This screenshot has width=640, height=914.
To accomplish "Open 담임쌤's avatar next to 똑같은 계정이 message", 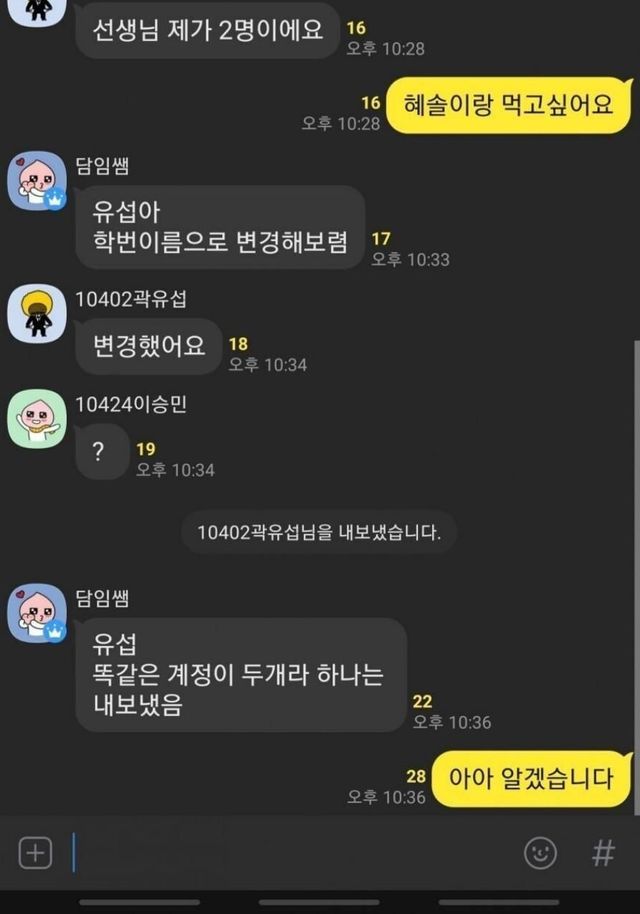I will 37,613.
